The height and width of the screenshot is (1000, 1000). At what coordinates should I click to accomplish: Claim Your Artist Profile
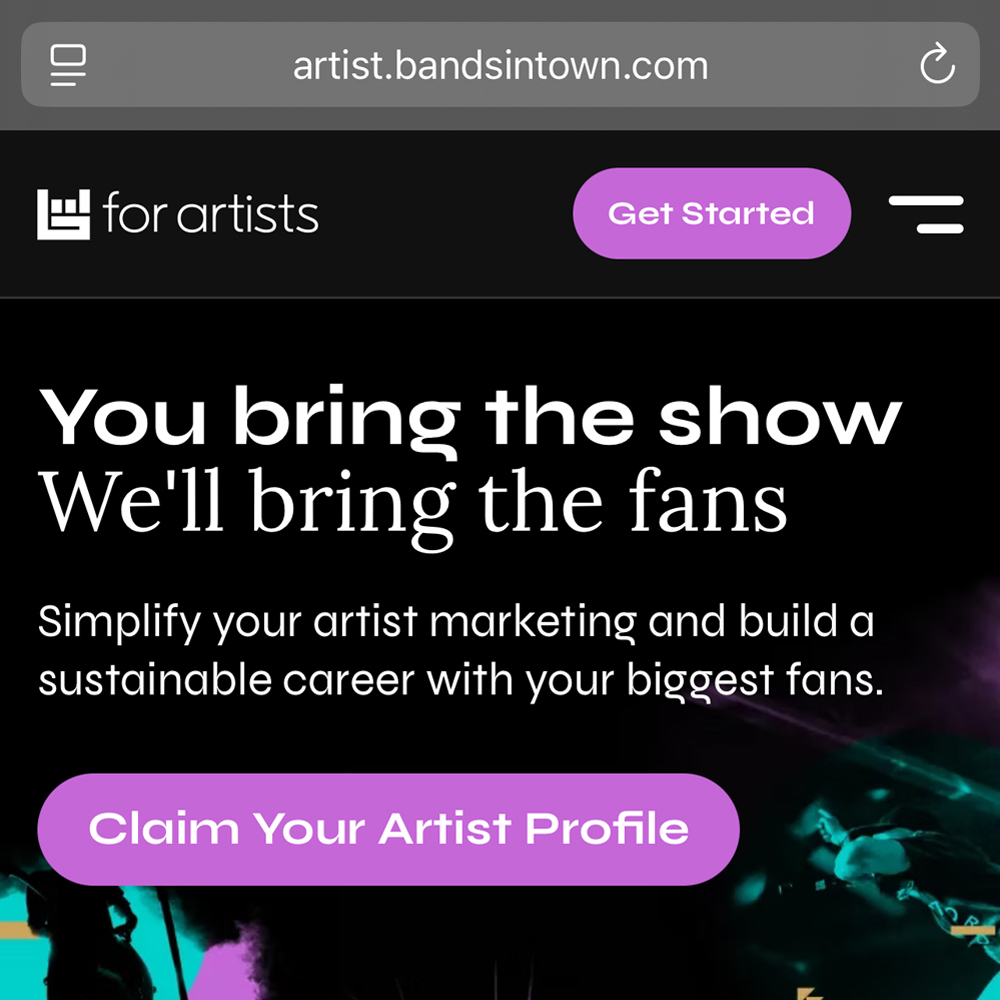tap(388, 829)
